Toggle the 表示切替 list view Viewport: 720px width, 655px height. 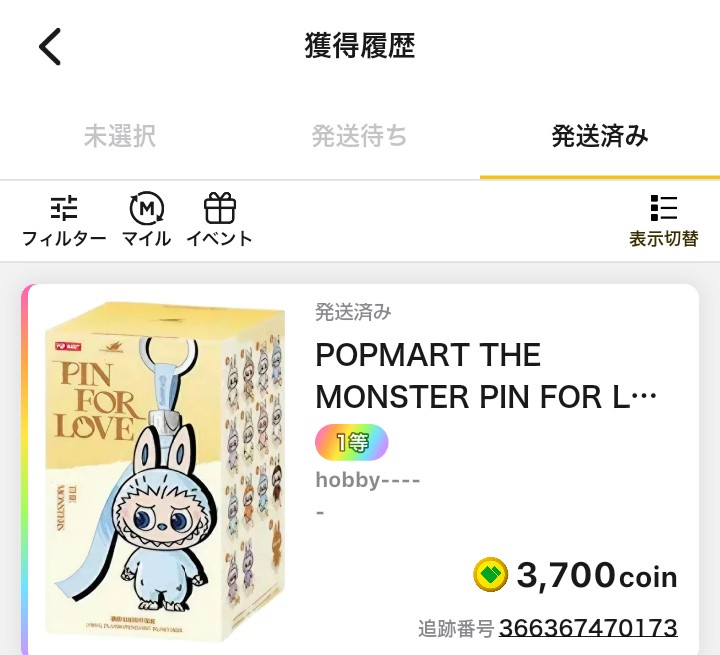click(663, 220)
